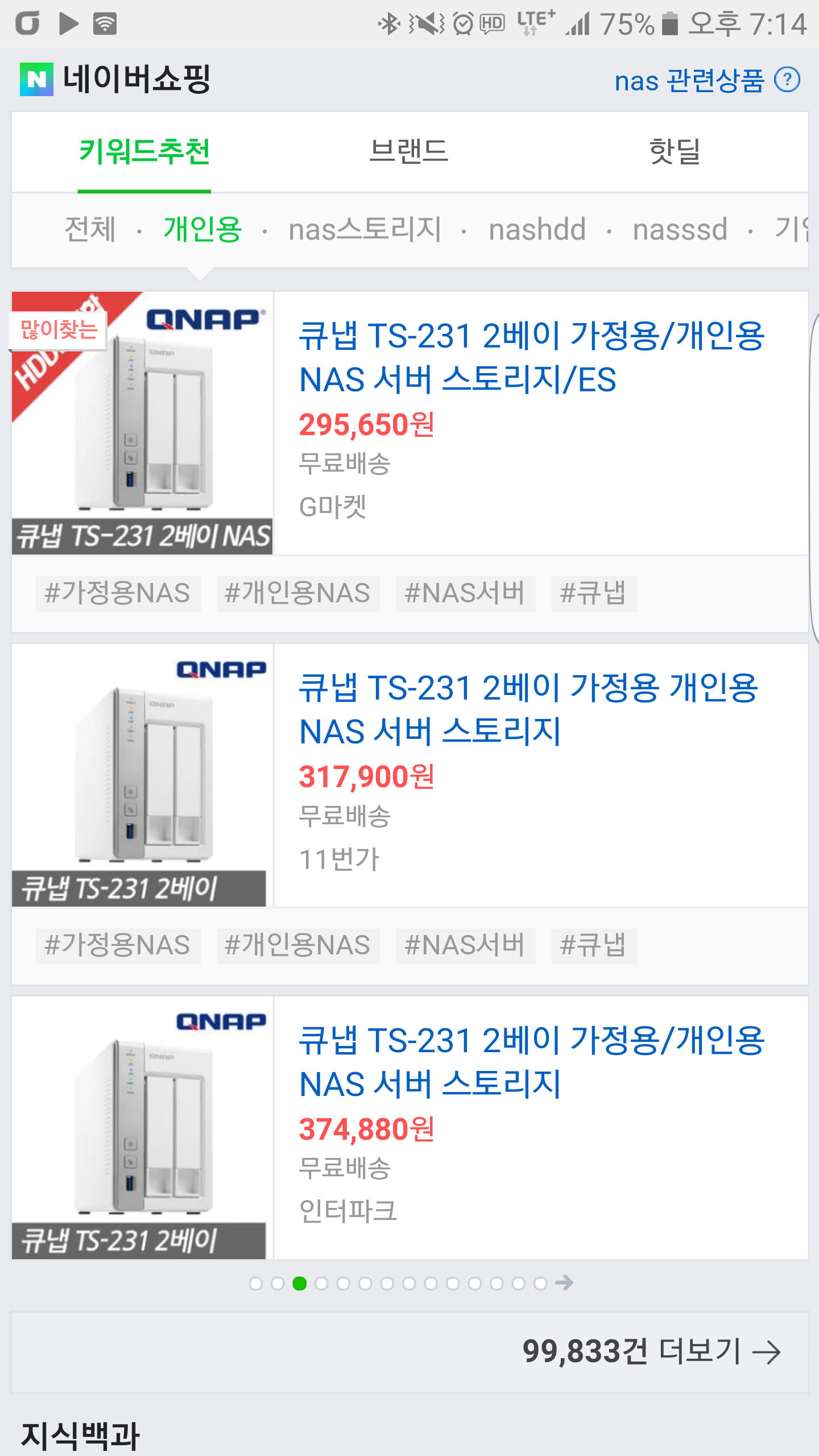
Task: Tap #큐냅 tag under 11번가 product
Action: click(593, 945)
